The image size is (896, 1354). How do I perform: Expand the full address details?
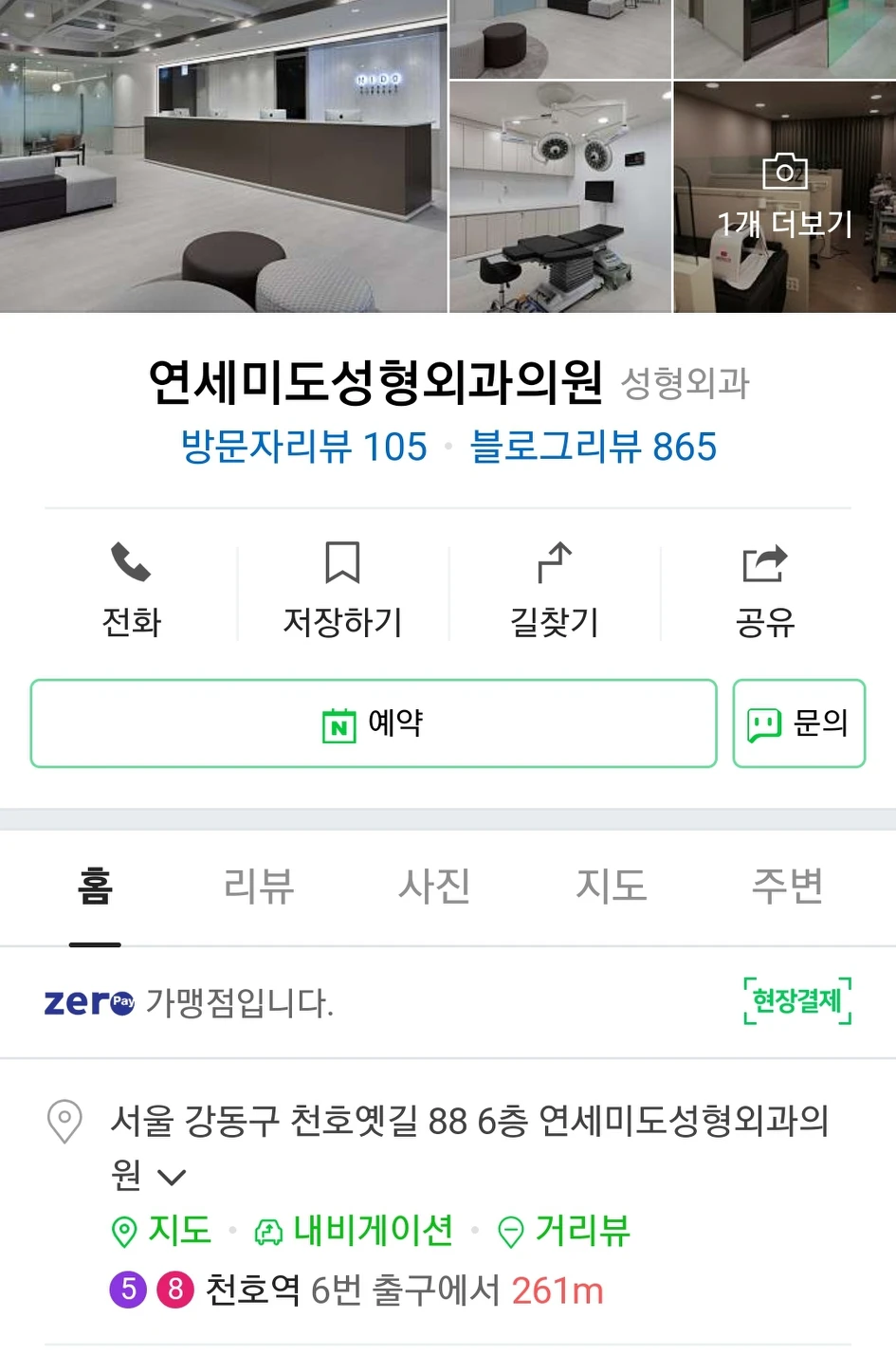[172, 1178]
